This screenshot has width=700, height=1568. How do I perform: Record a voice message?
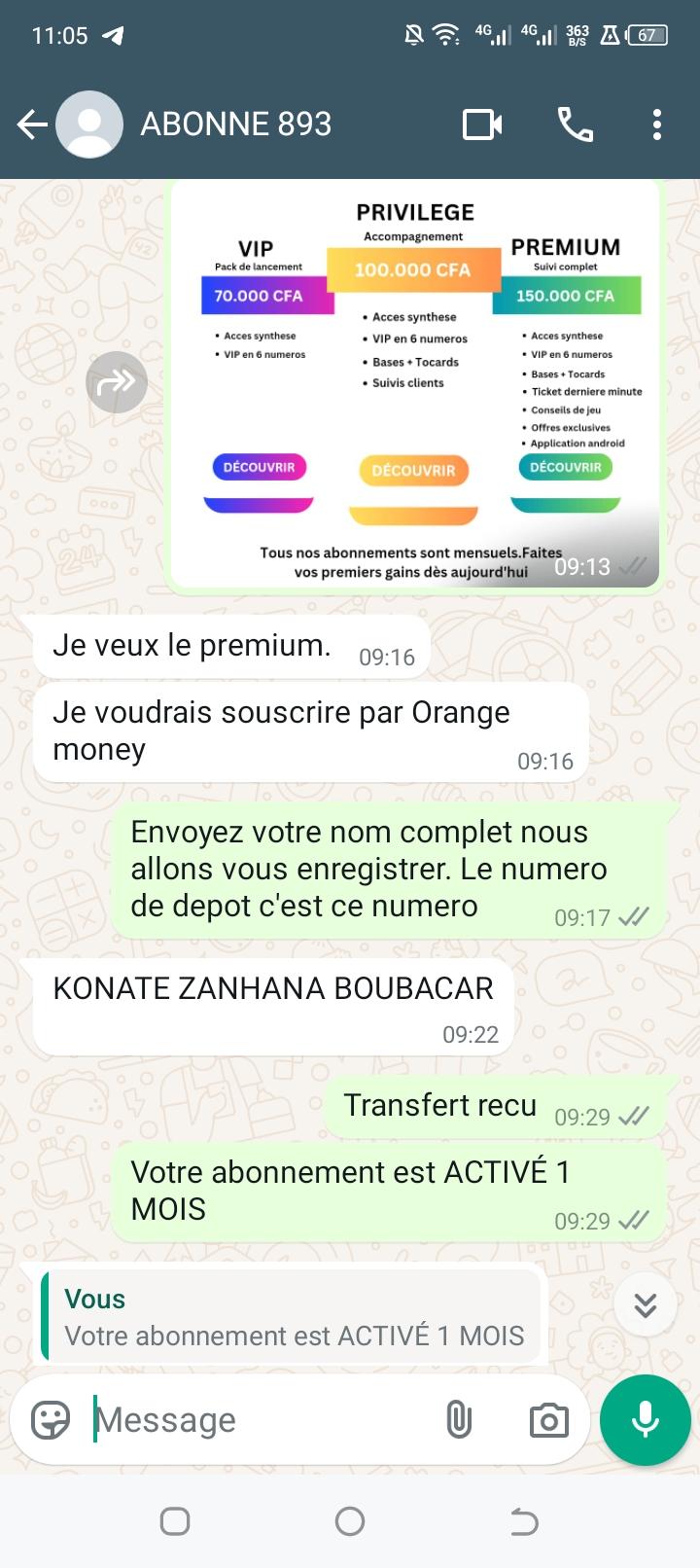[646, 1420]
